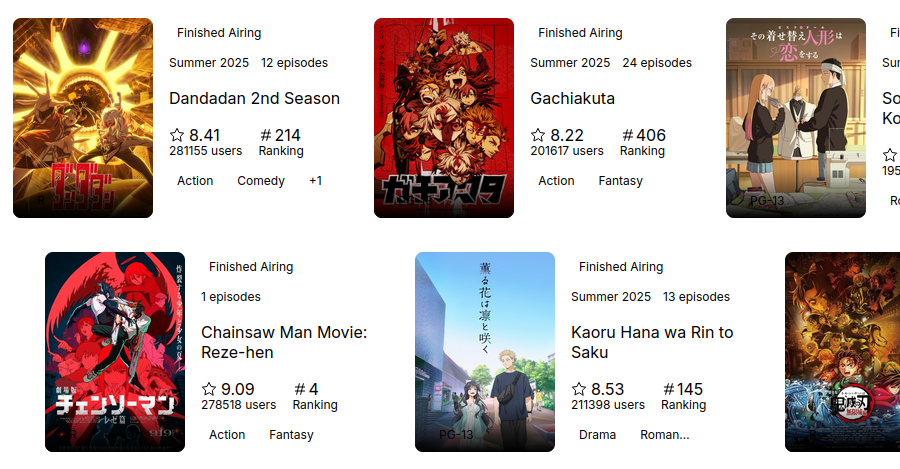The image size is (900, 469).
Task: Choose the Action chip under Dandadan
Action: tap(195, 181)
